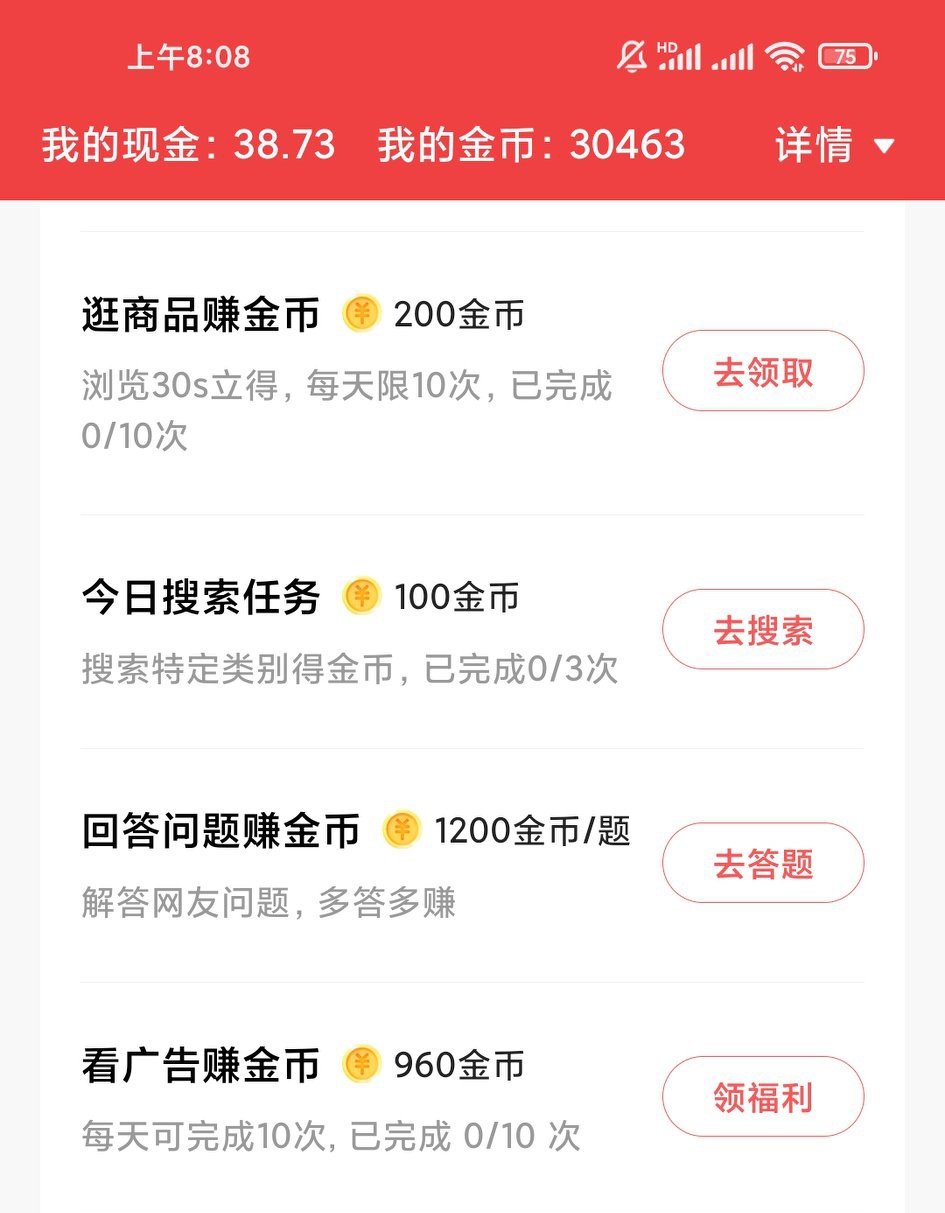
Task: Tap the Wi-Fi status icon
Action: pos(788,55)
